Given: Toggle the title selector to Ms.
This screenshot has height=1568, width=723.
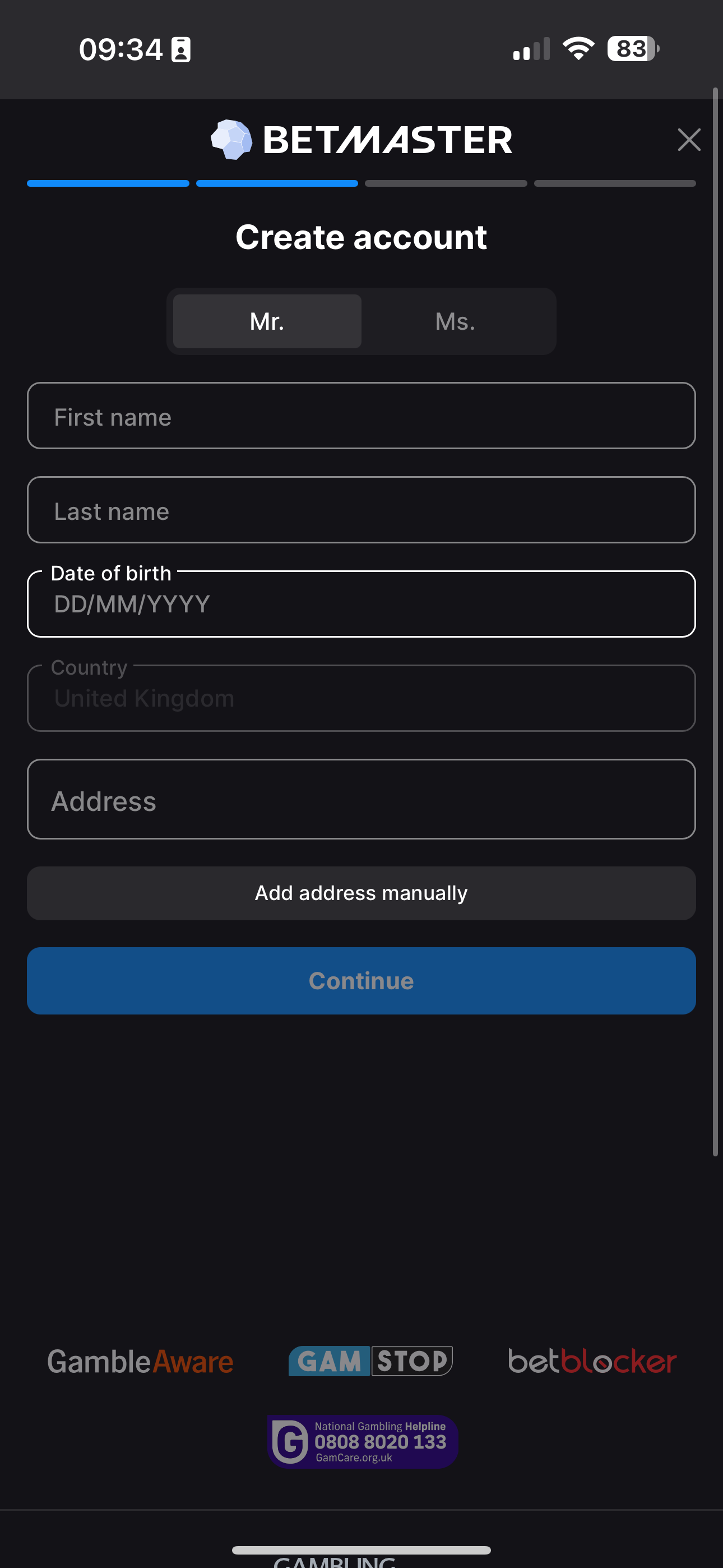Looking at the screenshot, I should coord(455,321).
